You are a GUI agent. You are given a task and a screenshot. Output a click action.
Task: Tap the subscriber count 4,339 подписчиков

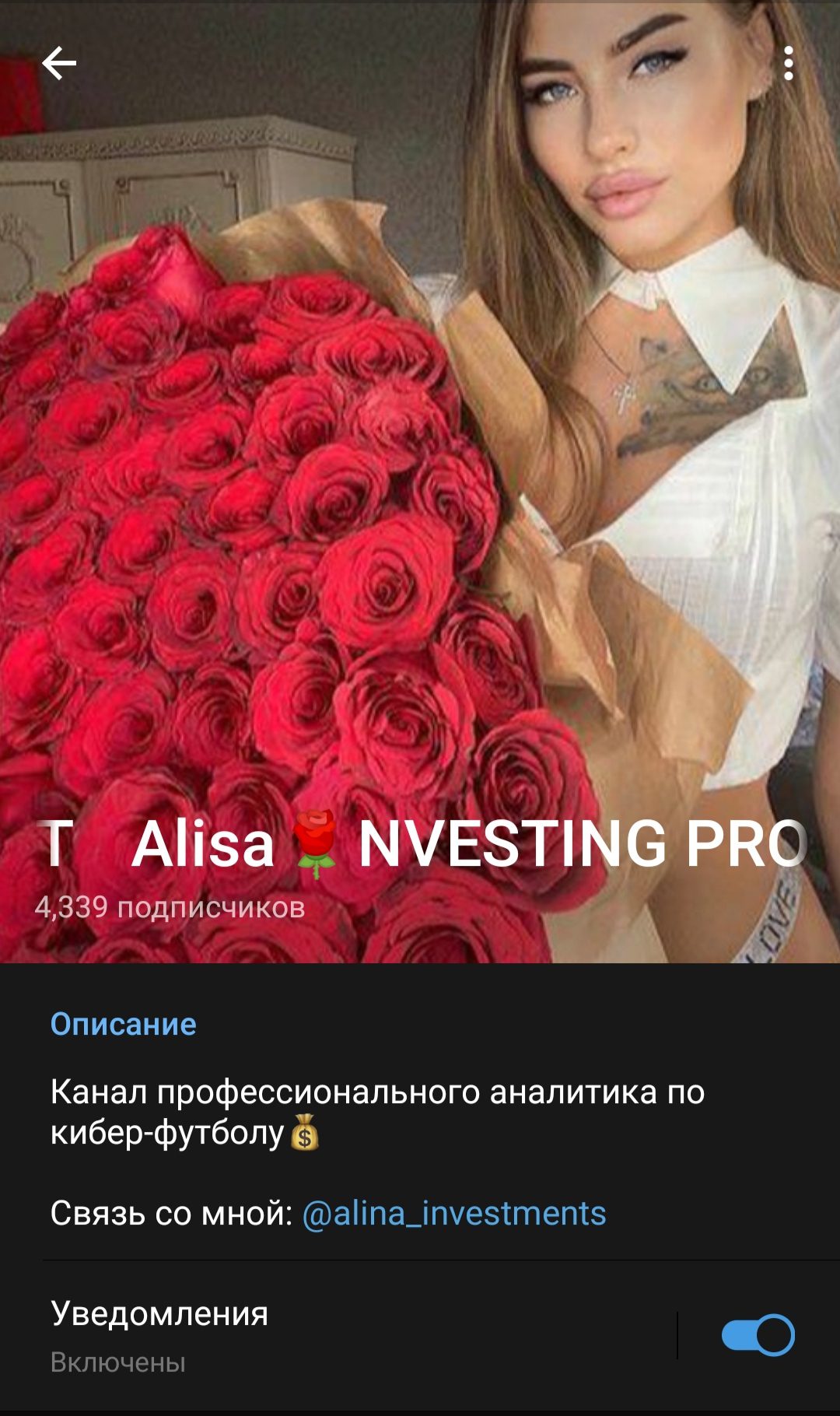click(173, 906)
